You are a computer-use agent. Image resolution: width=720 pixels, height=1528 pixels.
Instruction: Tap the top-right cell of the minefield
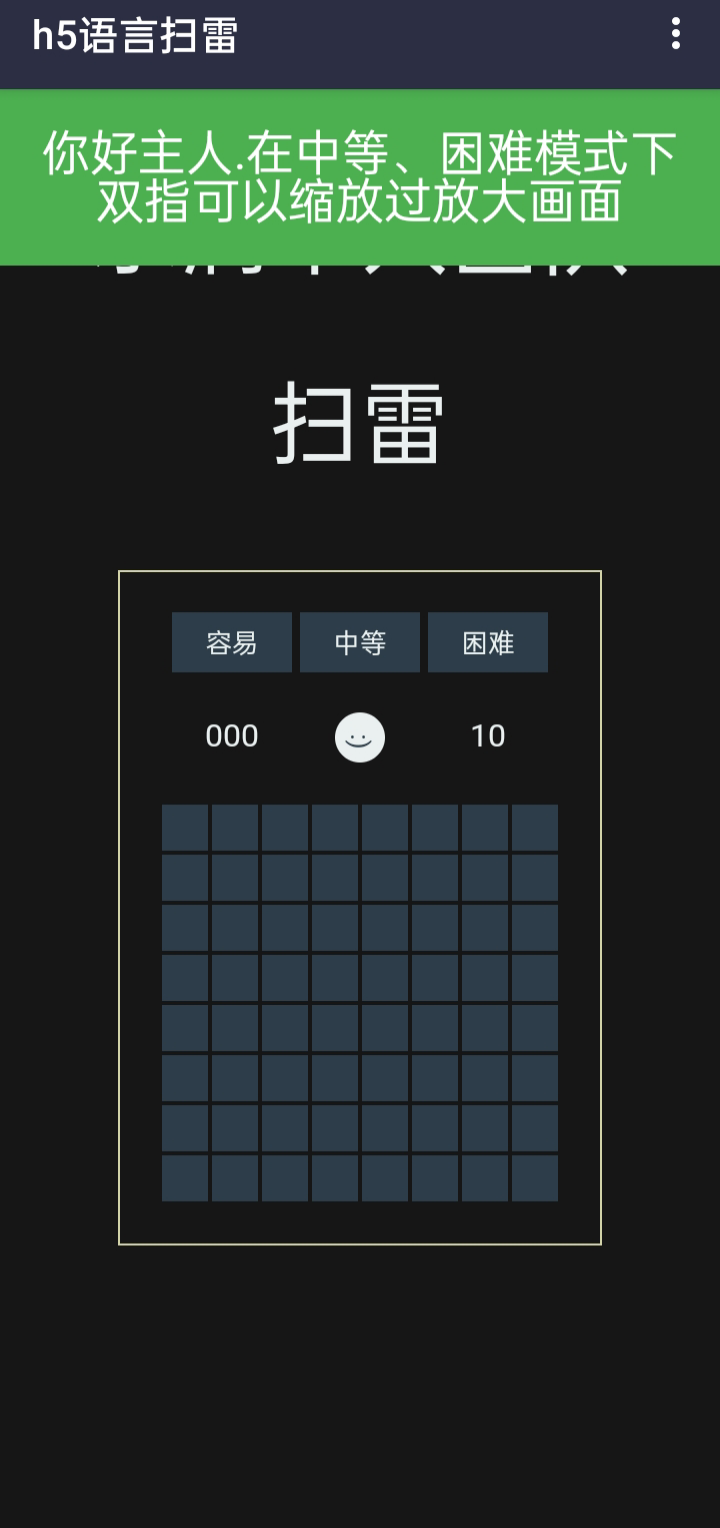click(x=533, y=826)
